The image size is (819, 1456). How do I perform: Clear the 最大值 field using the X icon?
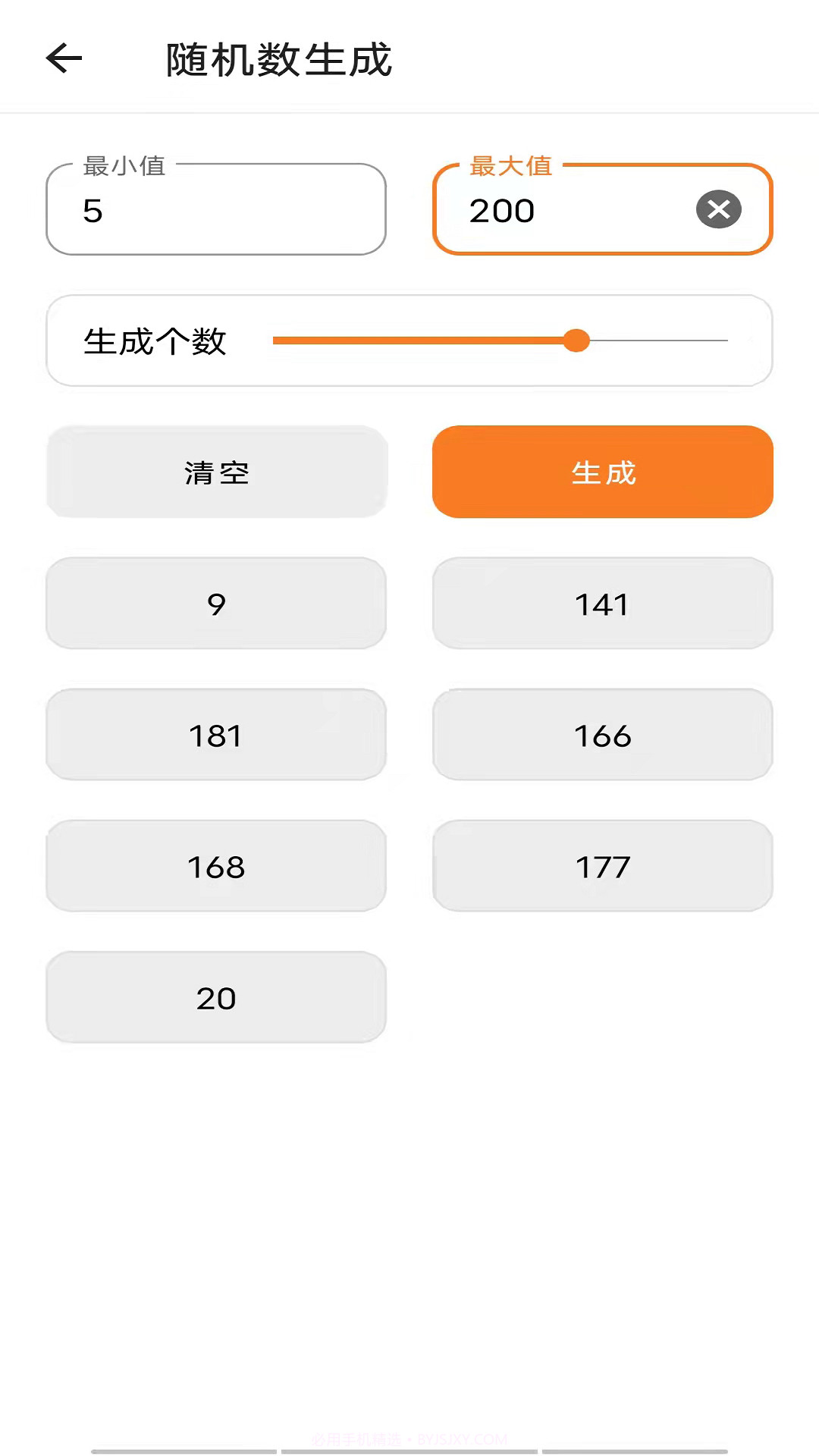click(x=717, y=210)
